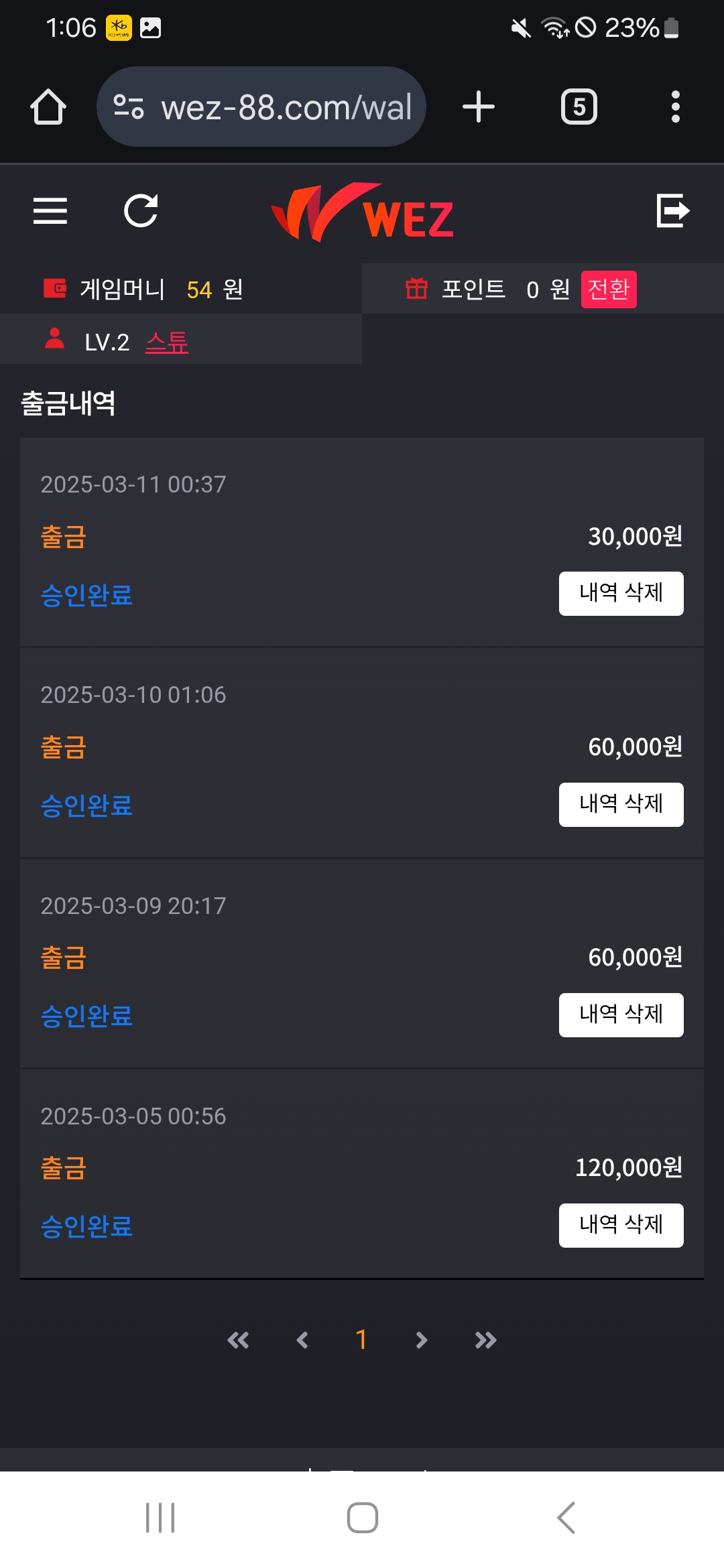Open a new browser tab
Screen dimensions: 724x1568
479,107
